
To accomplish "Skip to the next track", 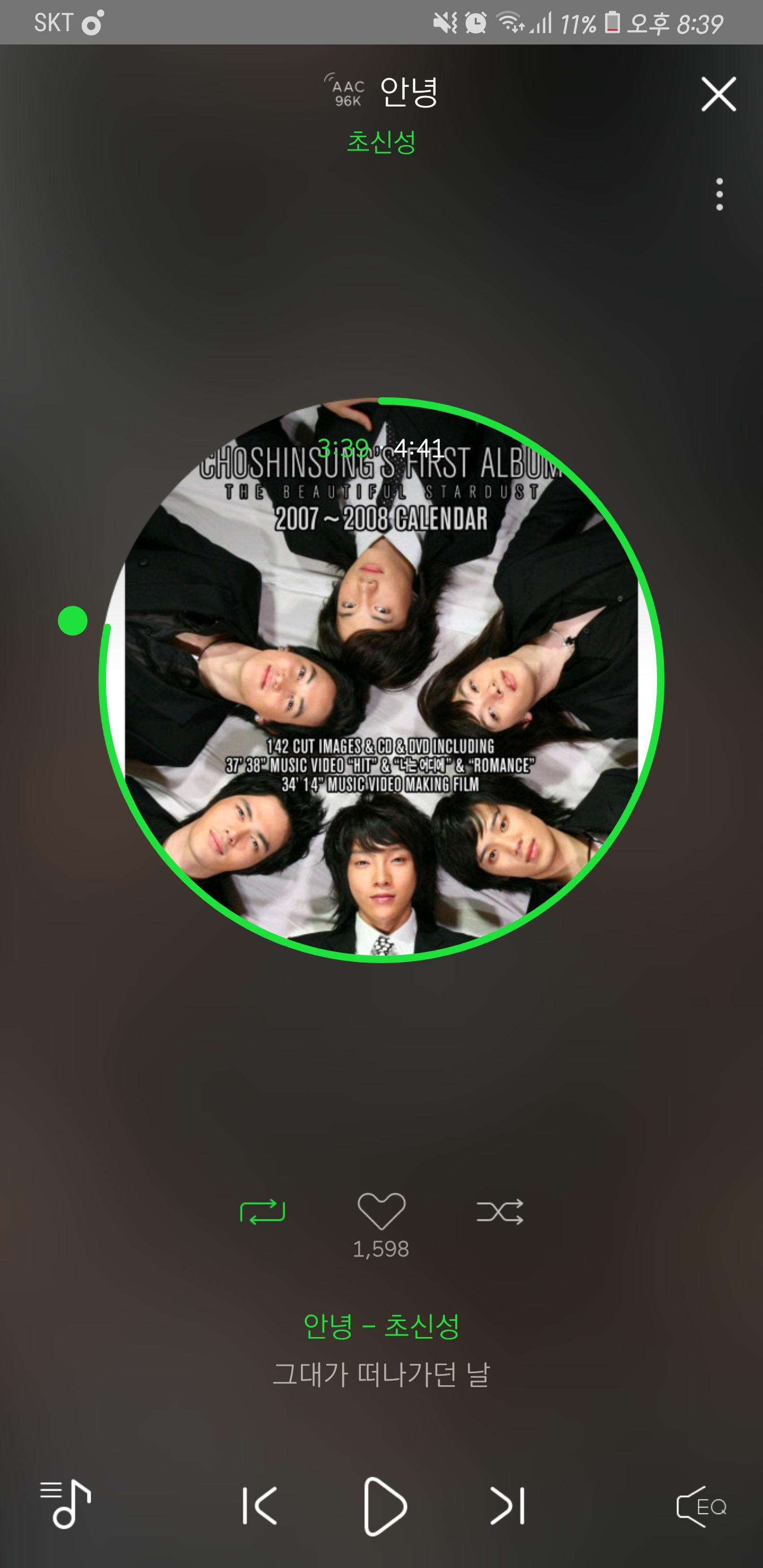I will (507, 1506).
